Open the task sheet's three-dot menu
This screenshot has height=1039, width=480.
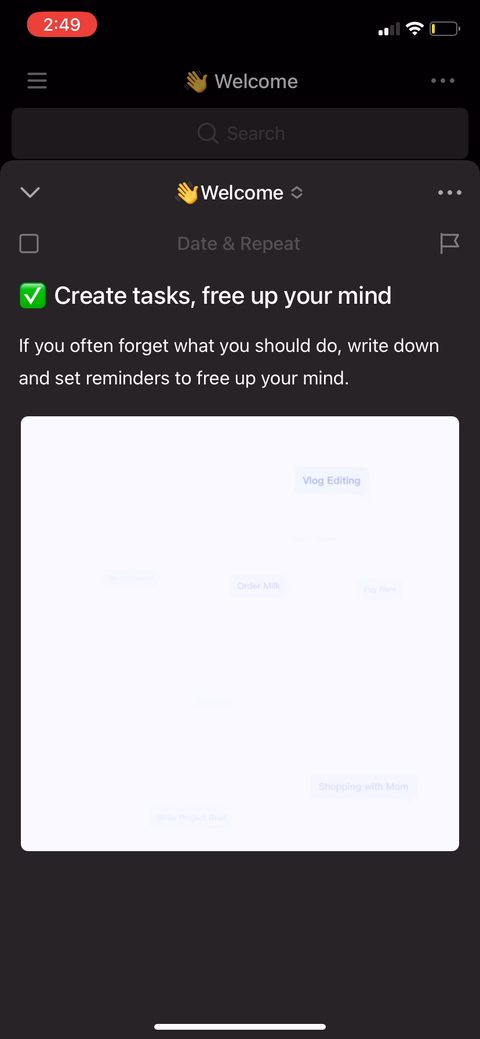450,193
